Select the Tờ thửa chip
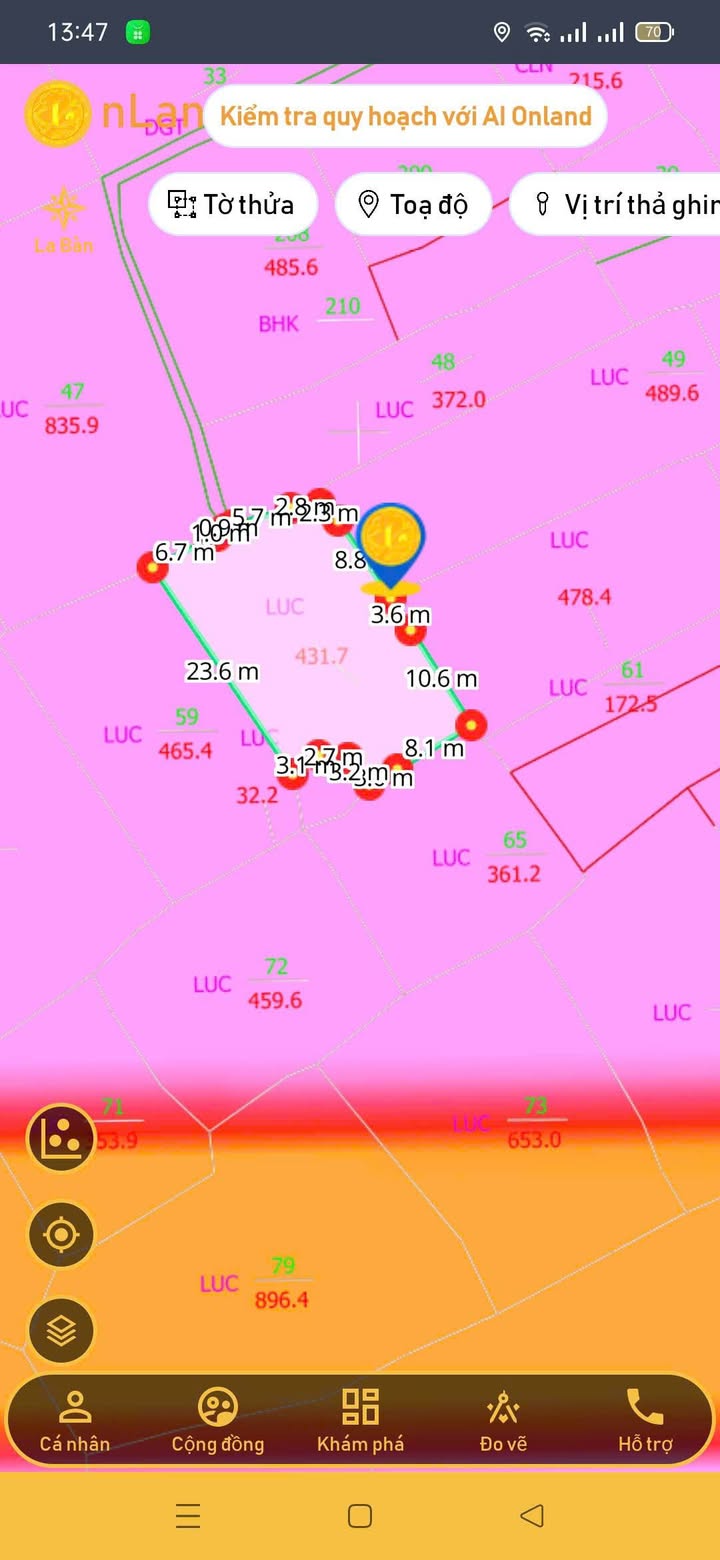 coord(232,205)
